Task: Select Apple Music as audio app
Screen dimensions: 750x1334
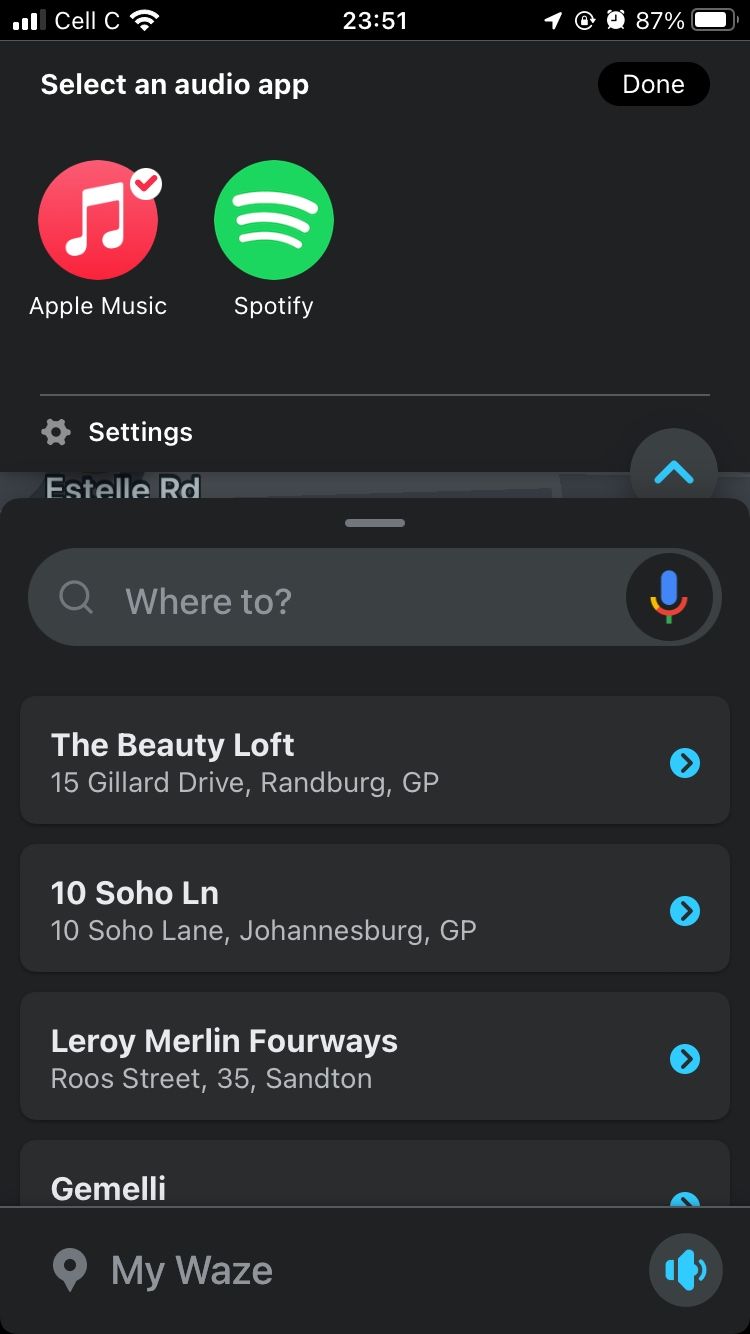Action: click(98, 221)
